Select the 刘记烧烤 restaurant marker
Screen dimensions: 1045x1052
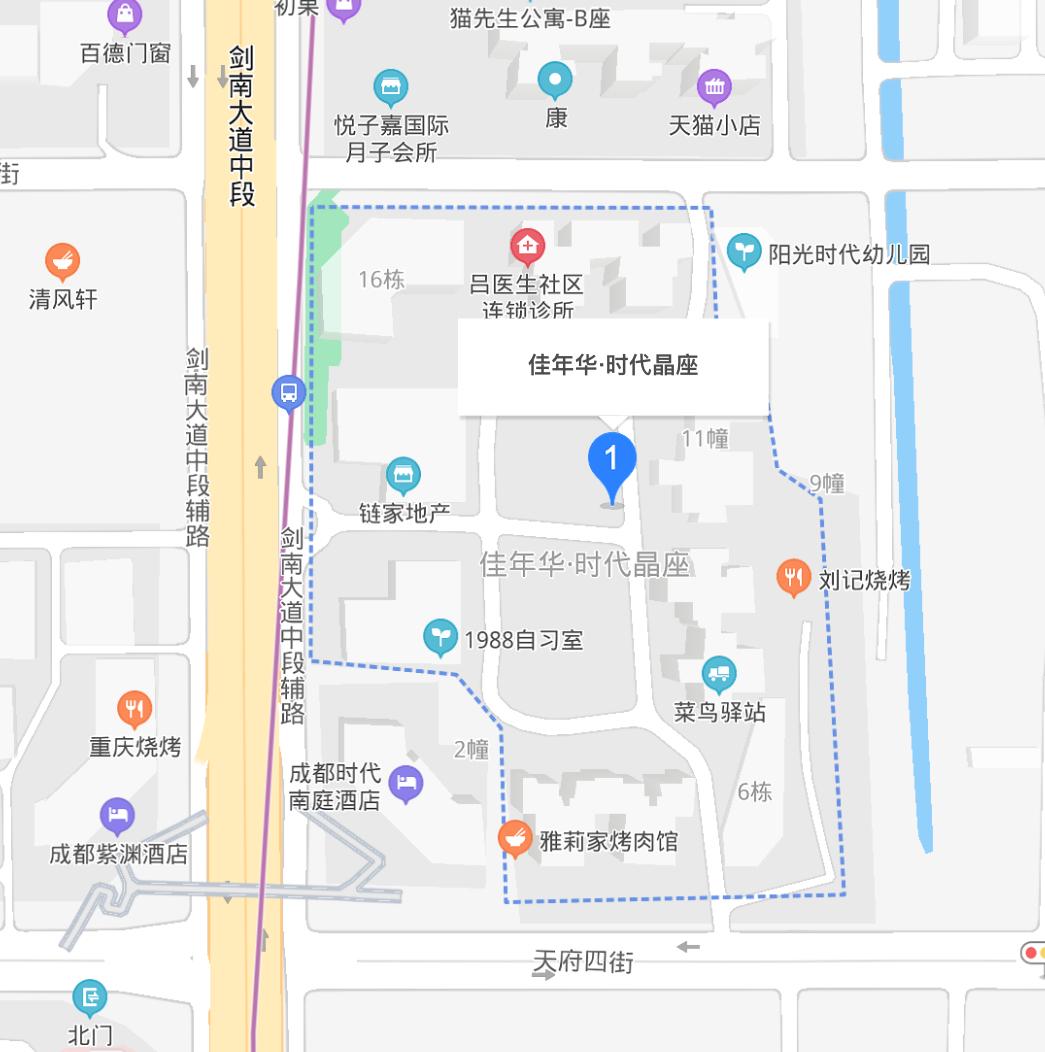[x=793, y=577]
